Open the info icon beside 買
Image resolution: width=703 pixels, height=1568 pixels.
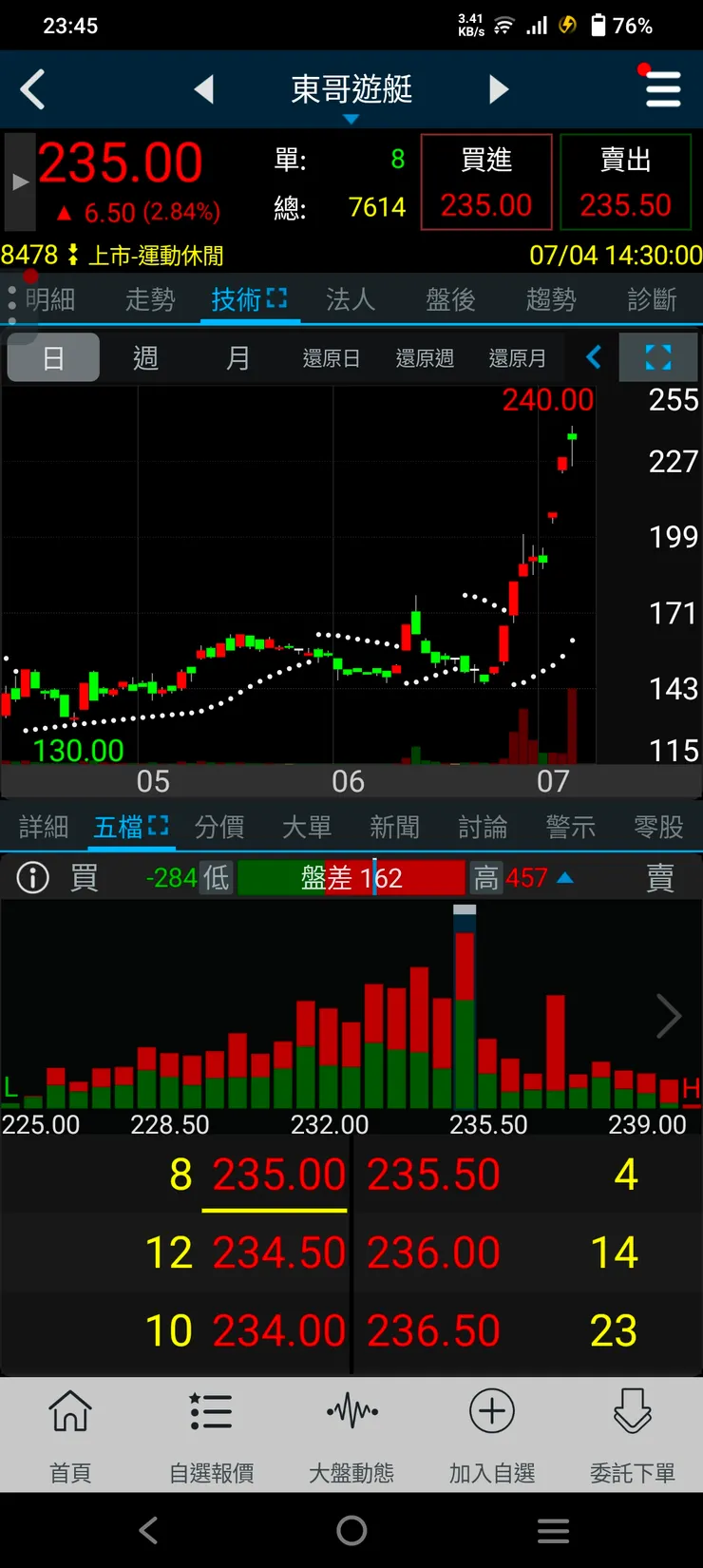click(x=33, y=877)
